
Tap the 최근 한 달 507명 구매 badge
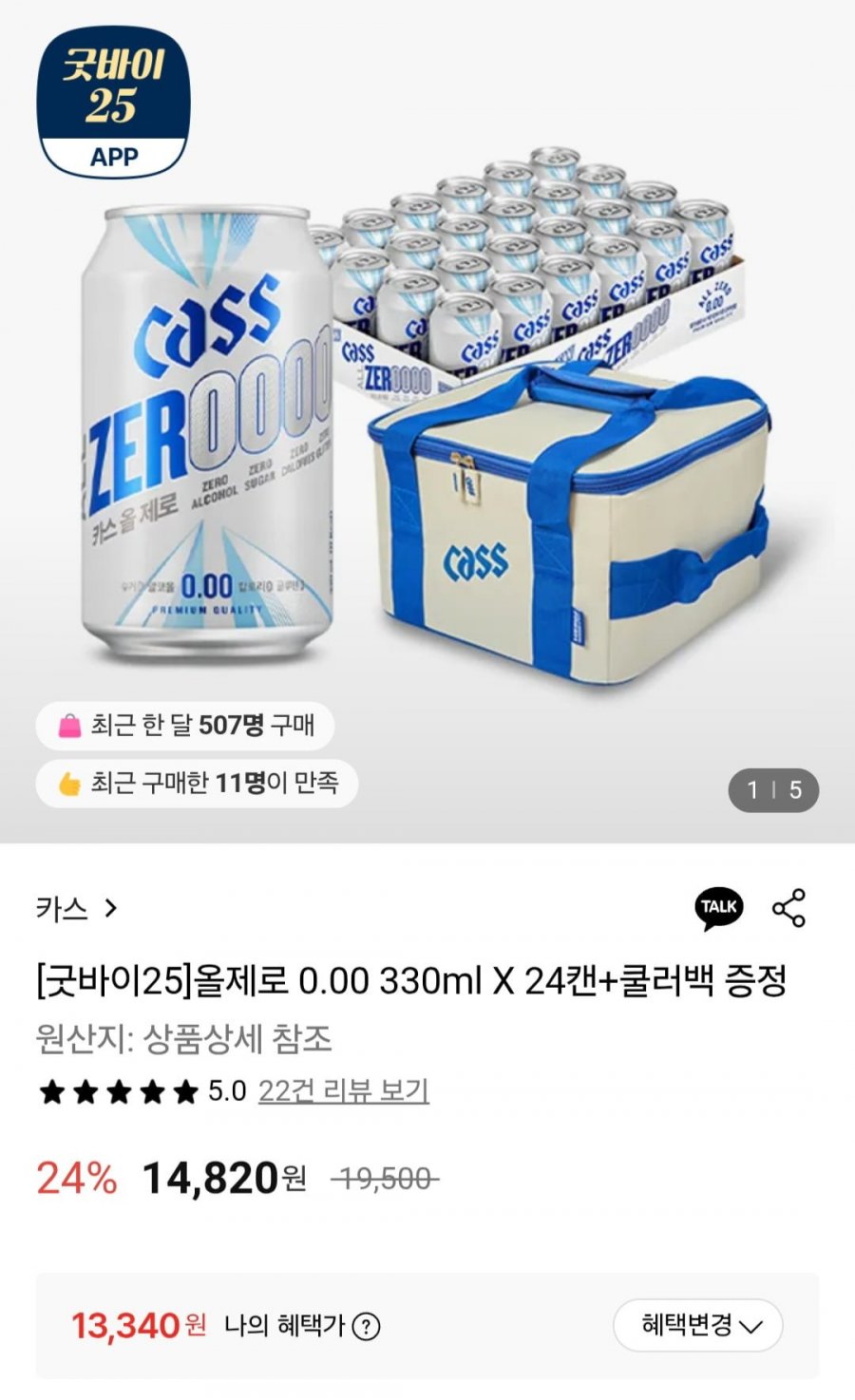click(186, 726)
